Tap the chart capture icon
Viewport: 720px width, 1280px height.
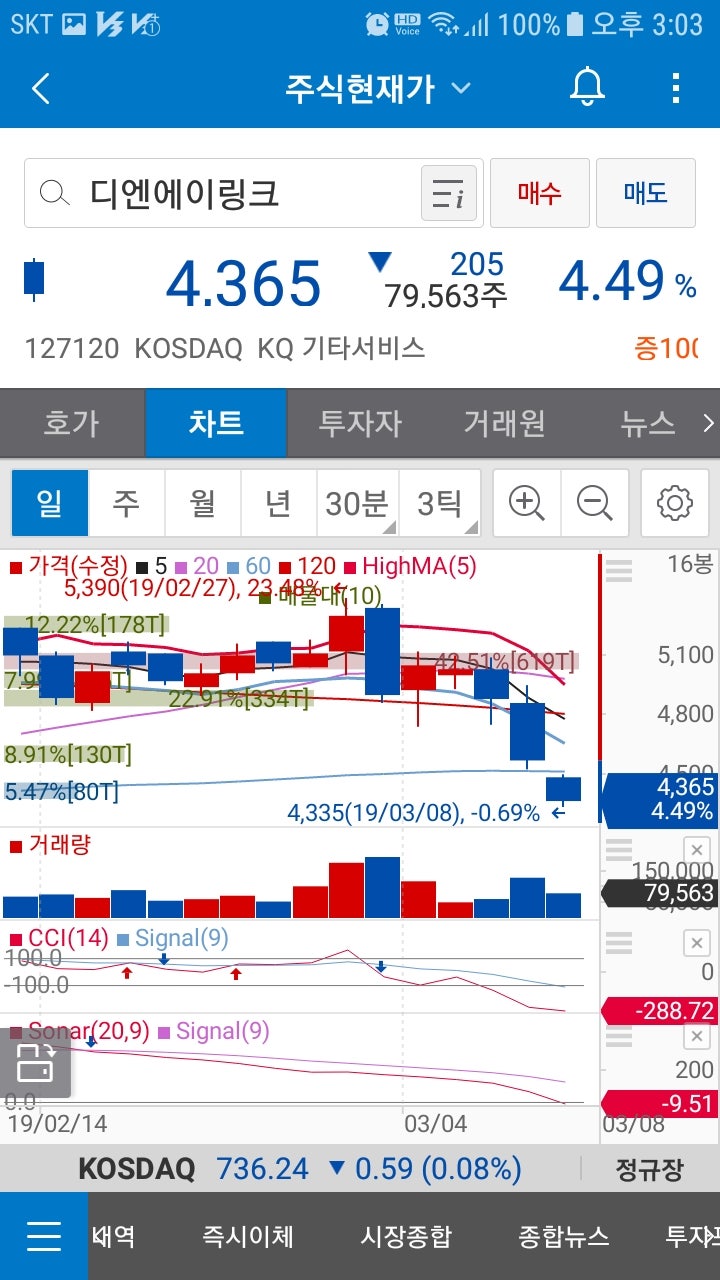(x=38, y=1066)
